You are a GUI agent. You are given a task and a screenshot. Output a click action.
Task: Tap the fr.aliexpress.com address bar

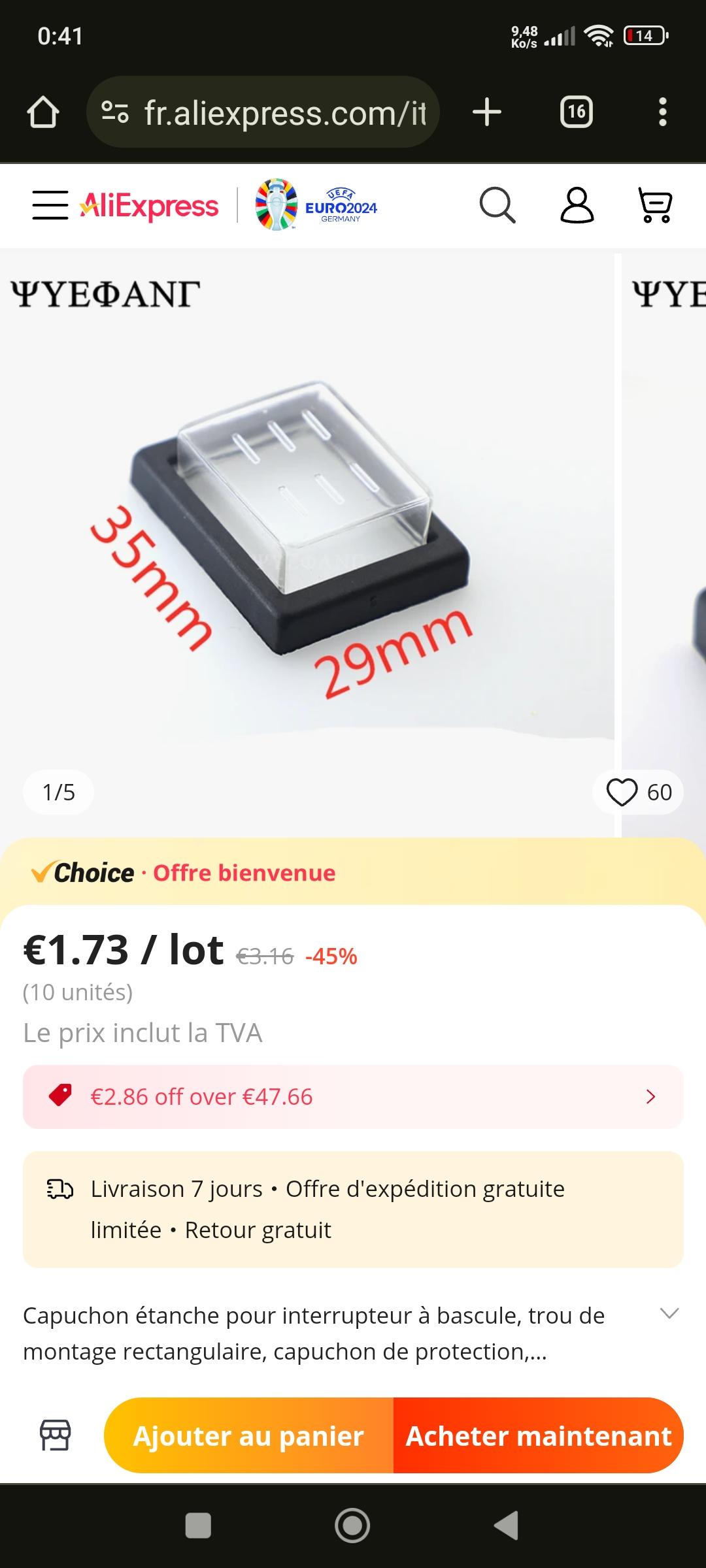263,112
